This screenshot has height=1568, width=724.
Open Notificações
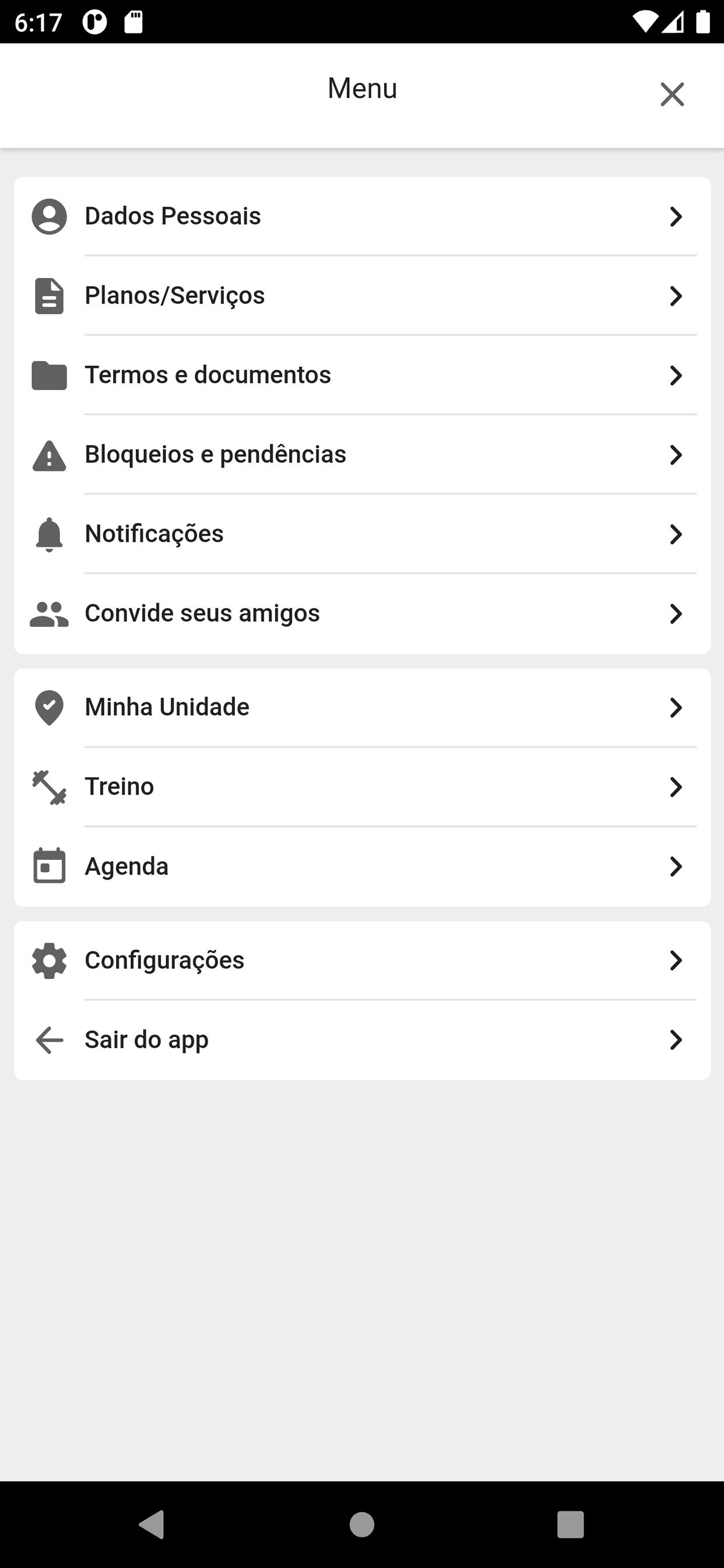pos(362,534)
